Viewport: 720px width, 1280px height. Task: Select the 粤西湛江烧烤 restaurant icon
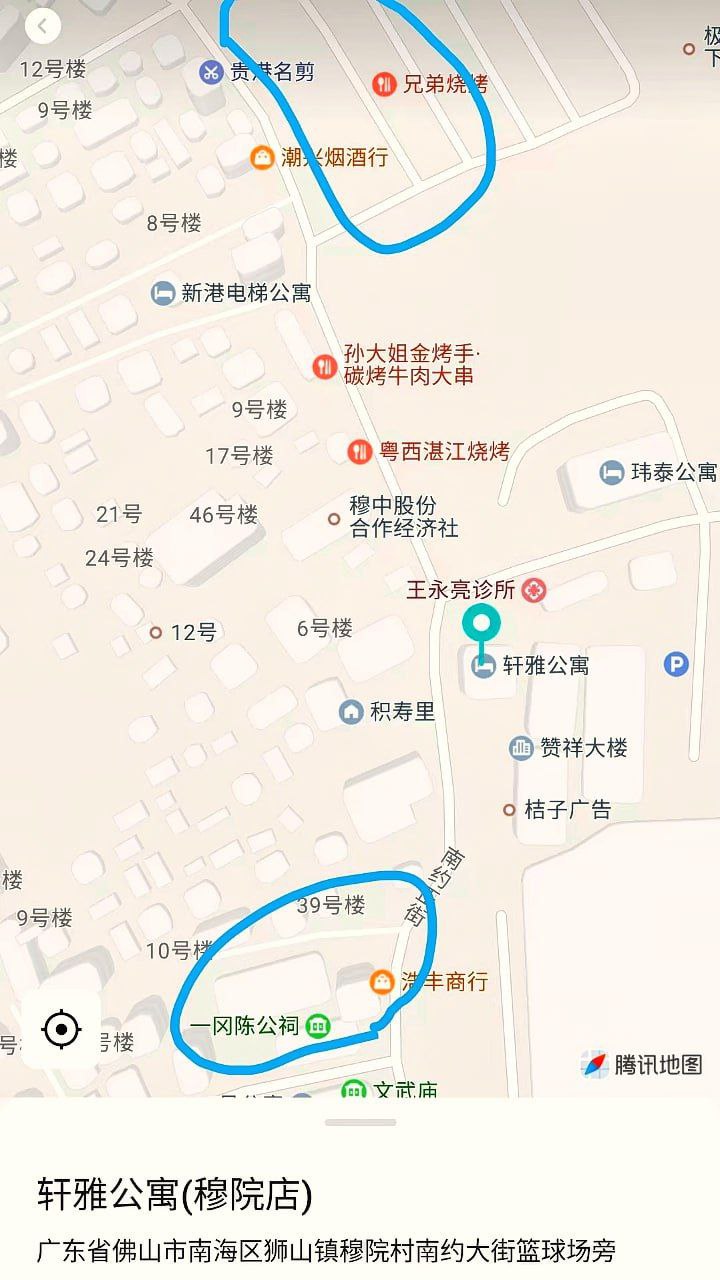(359, 450)
